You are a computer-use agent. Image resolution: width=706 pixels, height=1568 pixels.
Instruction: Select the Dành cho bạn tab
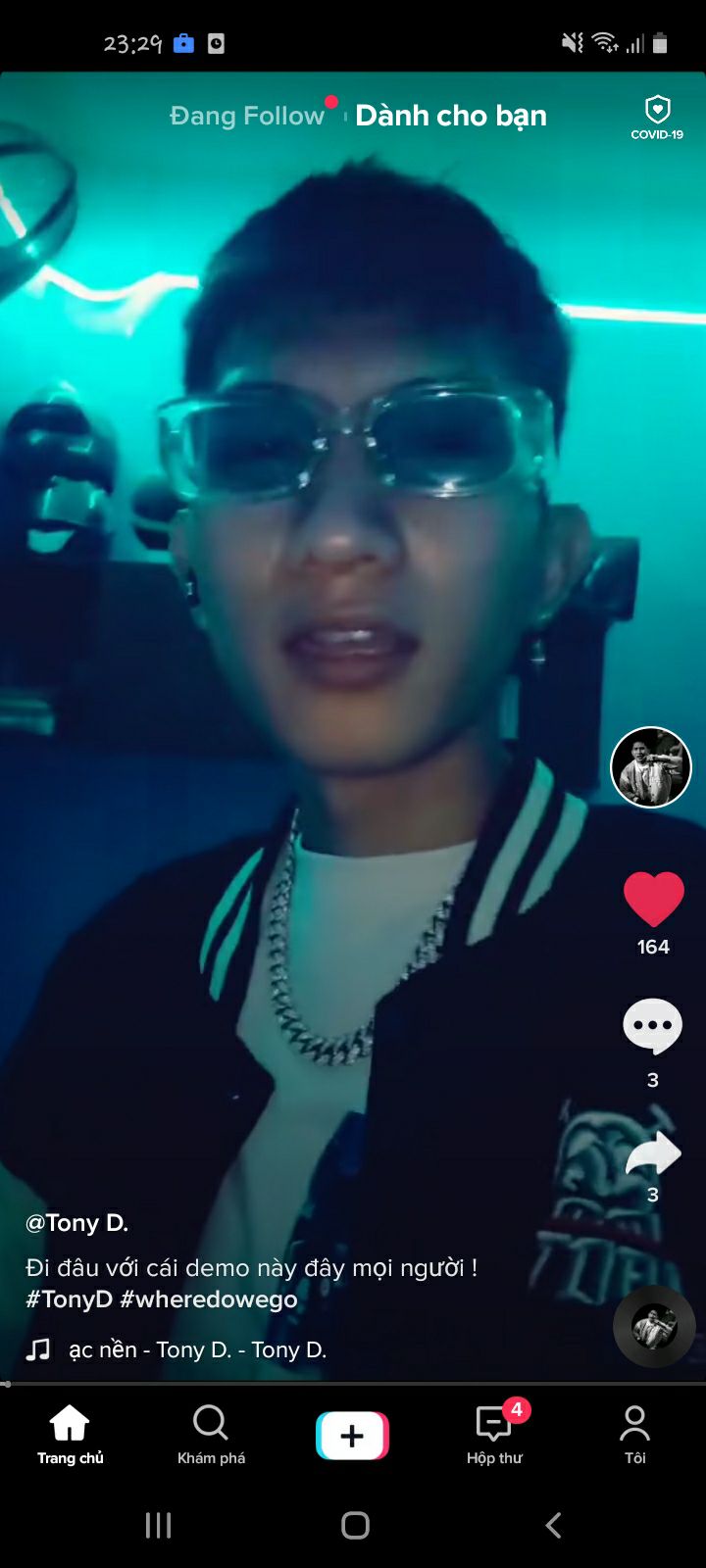(x=451, y=116)
